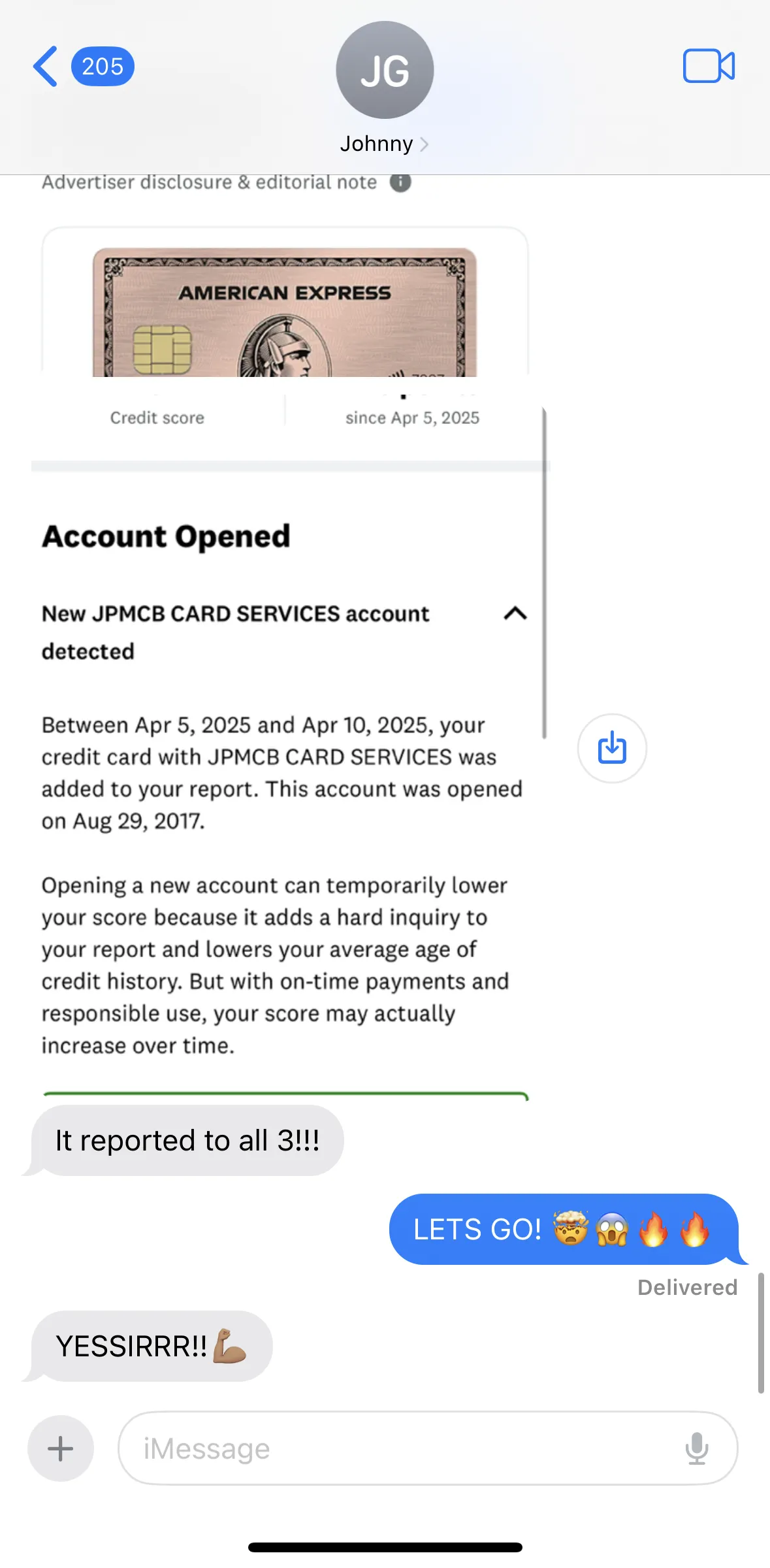The width and height of the screenshot is (770, 1568).
Task: Open the plus menu for attachments
Action: click(x=61, y=1448)
